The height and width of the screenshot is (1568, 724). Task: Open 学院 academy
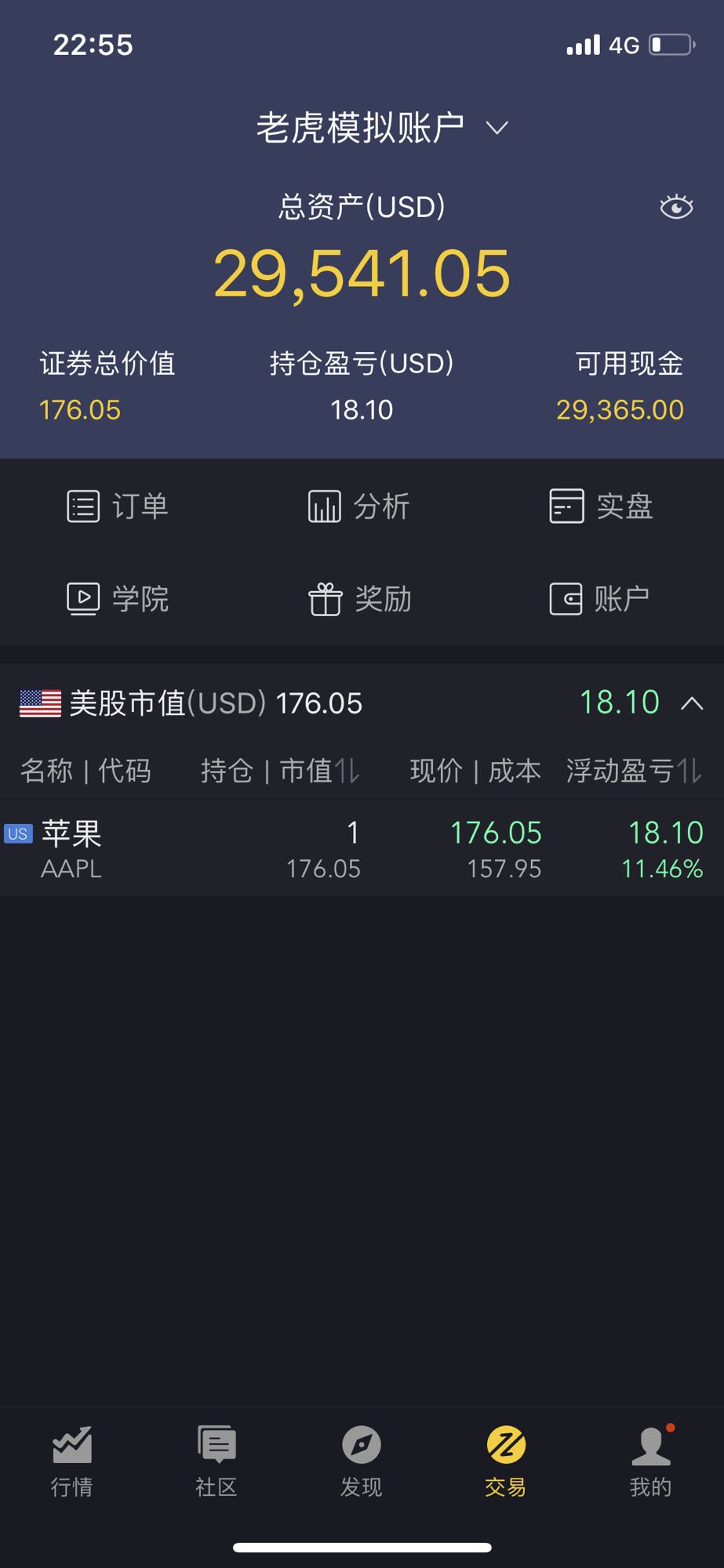click(118, 599)
